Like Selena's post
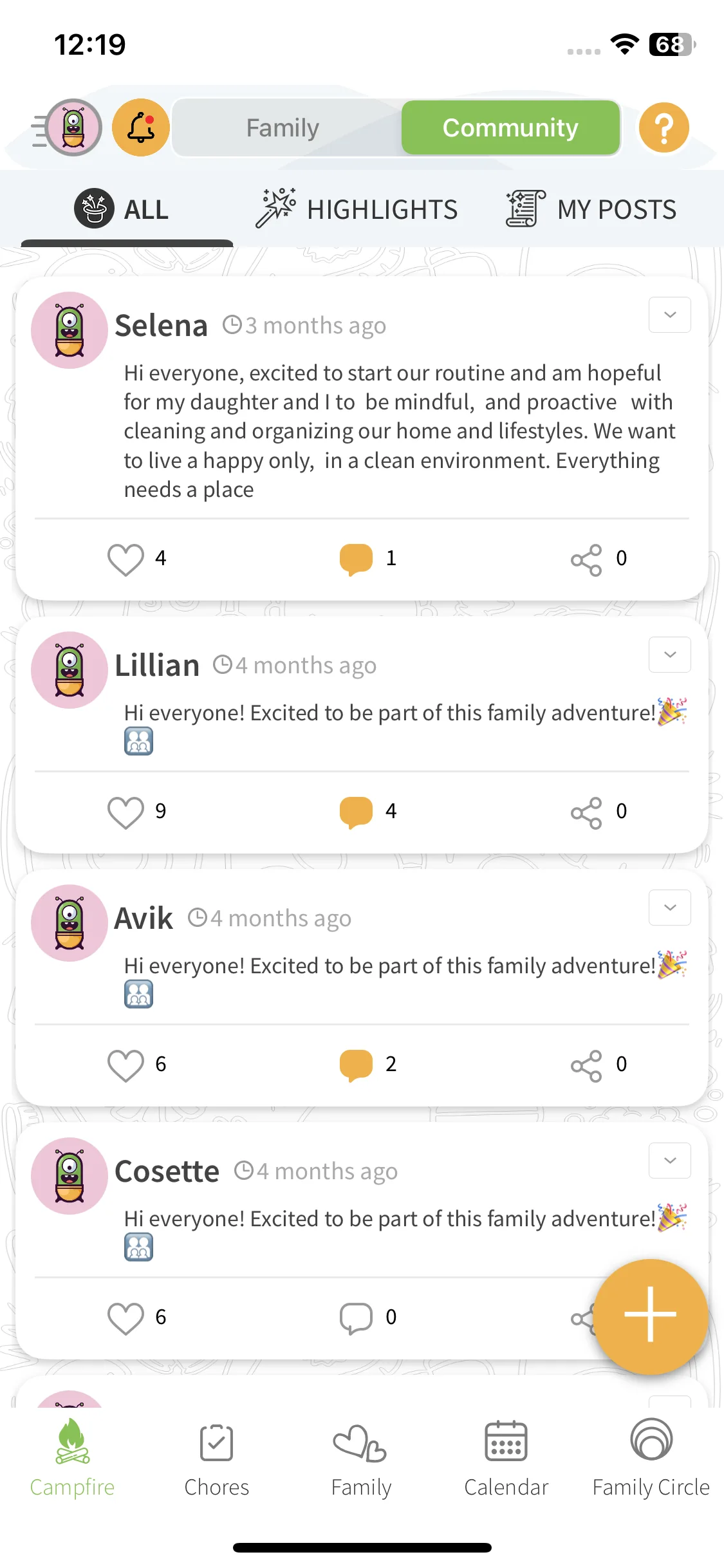The width and height of the screenshot is (724, 1568). 125,559
